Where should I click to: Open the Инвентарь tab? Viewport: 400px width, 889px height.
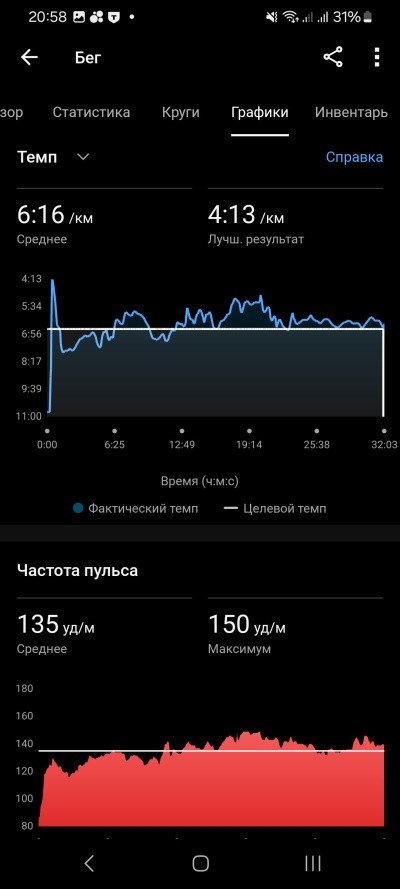click(351, 112)
